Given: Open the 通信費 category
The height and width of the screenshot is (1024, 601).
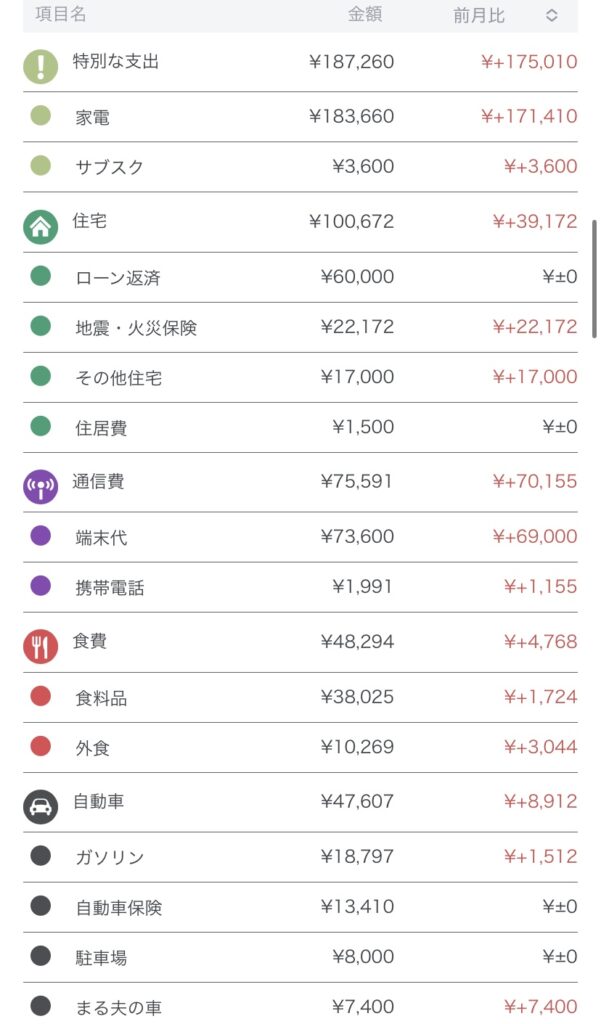Looking at the screenshot, I should [98, 482].
